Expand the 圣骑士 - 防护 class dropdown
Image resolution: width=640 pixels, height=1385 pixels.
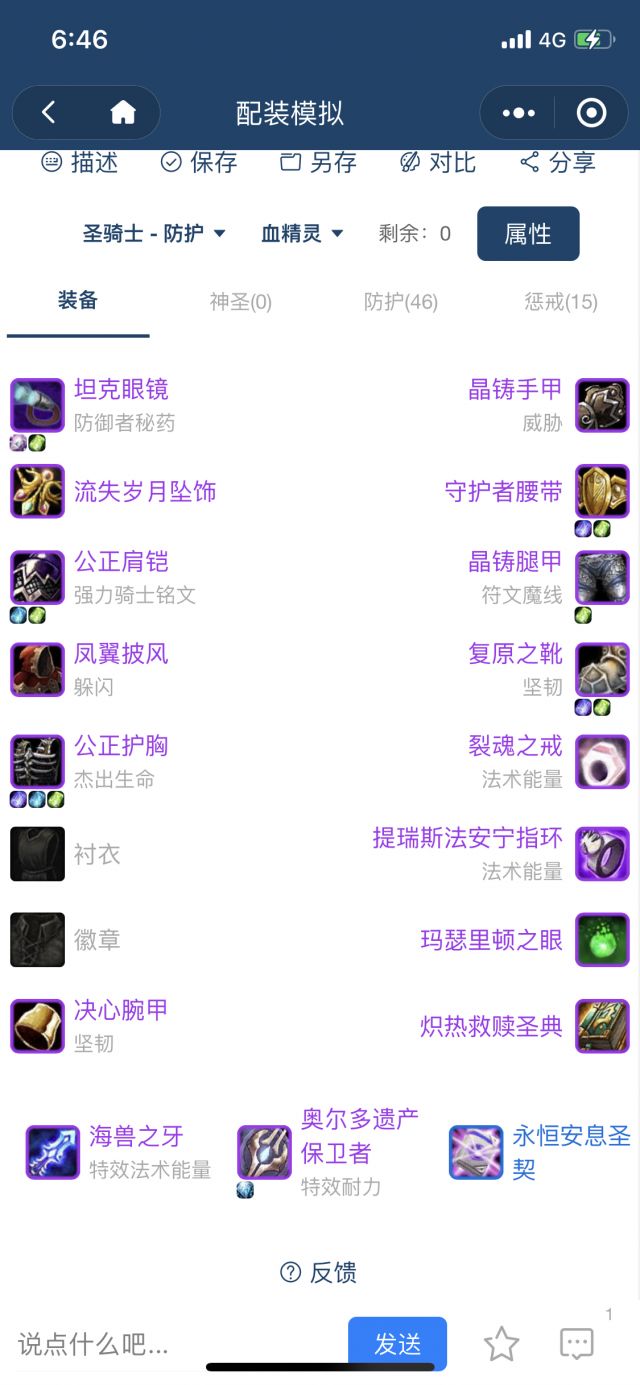coord(154,234)
